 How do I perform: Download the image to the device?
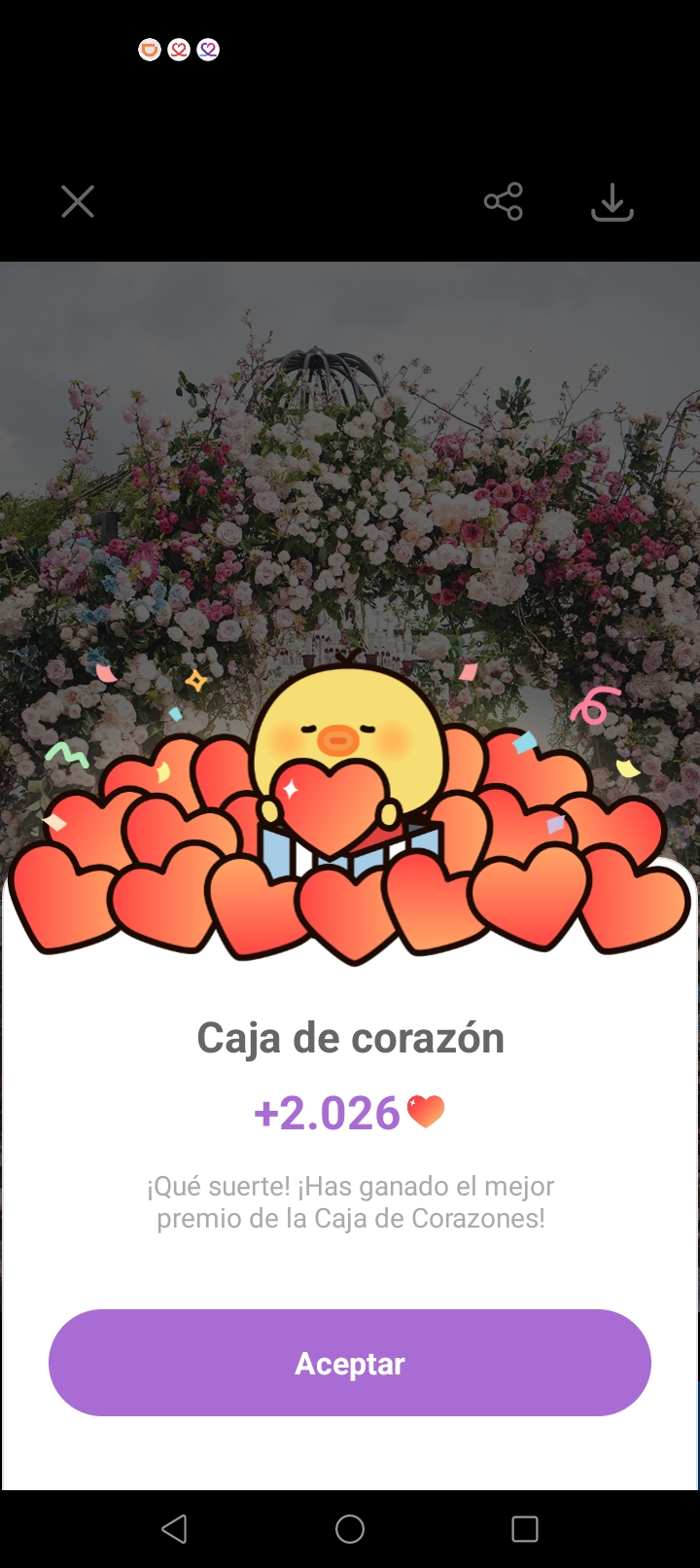[x=612, y=202]
